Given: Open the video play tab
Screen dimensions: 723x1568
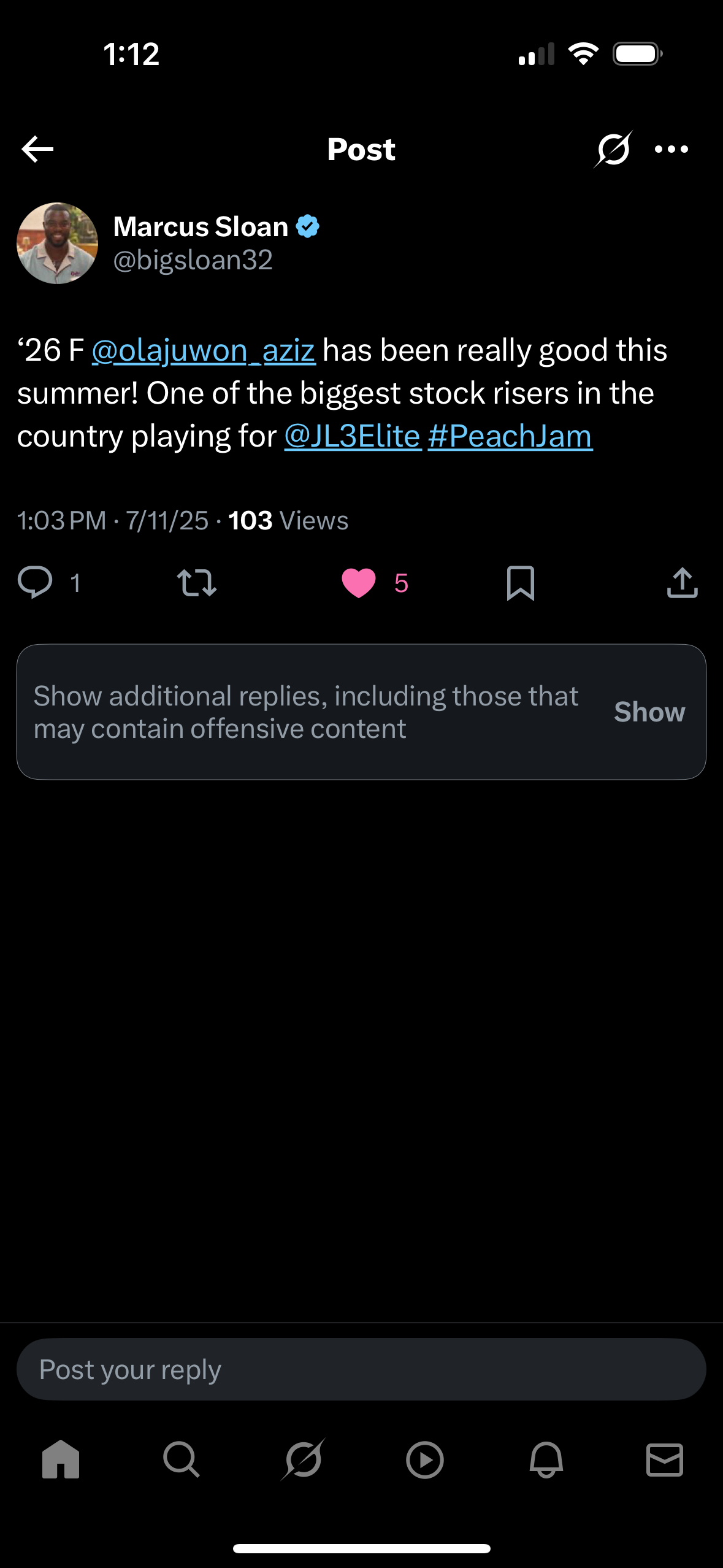Looking at the screenshot, I should (424, 1459).
